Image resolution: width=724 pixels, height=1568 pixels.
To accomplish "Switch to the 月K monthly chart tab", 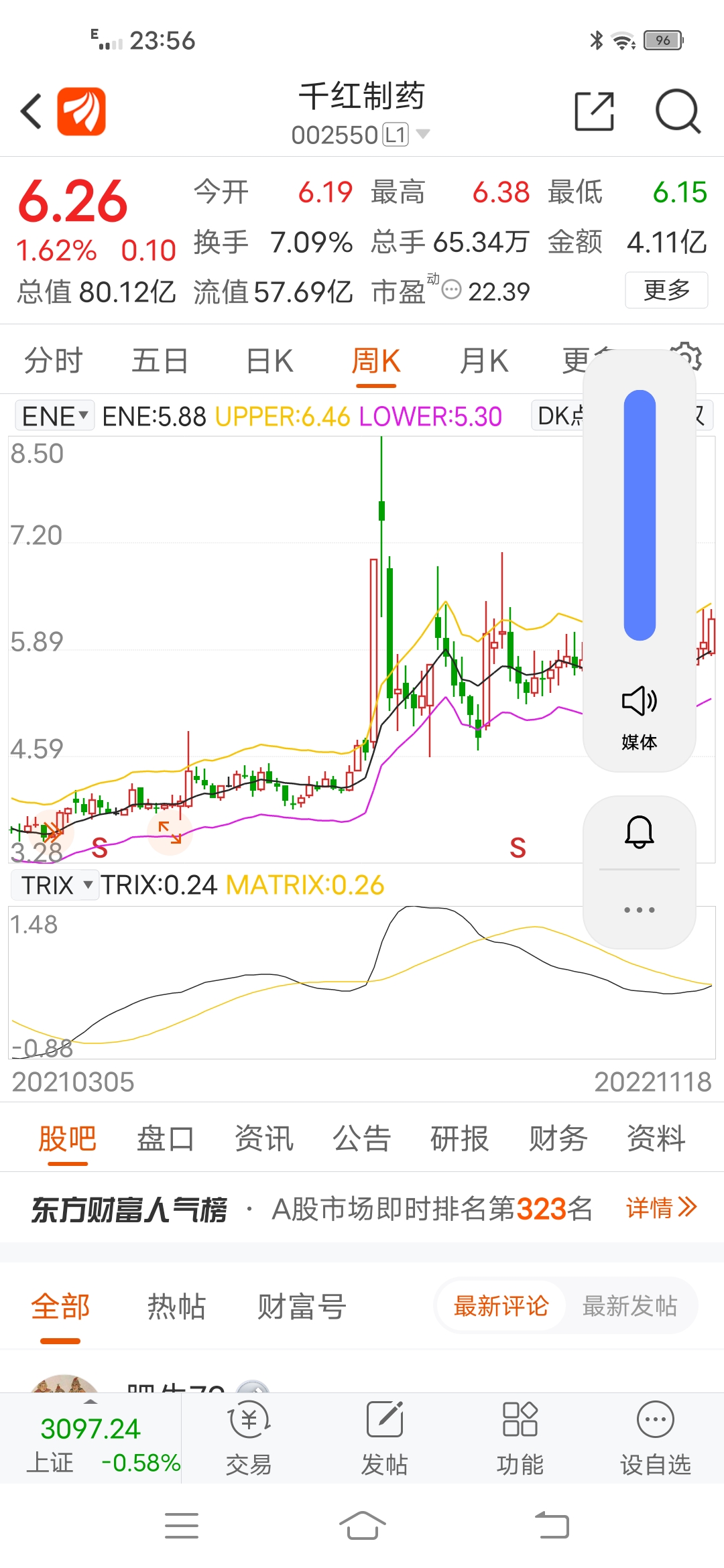I will pos(484,360).
